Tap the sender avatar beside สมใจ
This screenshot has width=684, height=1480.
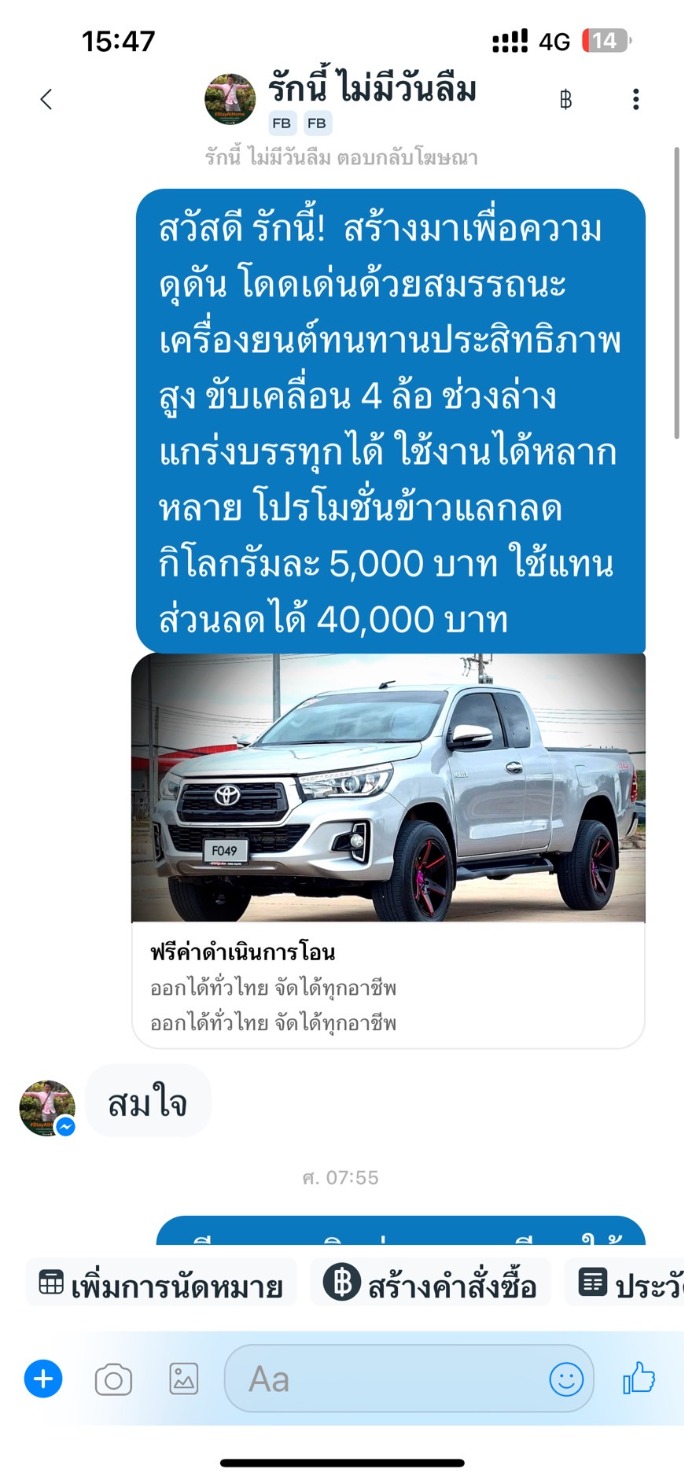[x=47, y=1108]
